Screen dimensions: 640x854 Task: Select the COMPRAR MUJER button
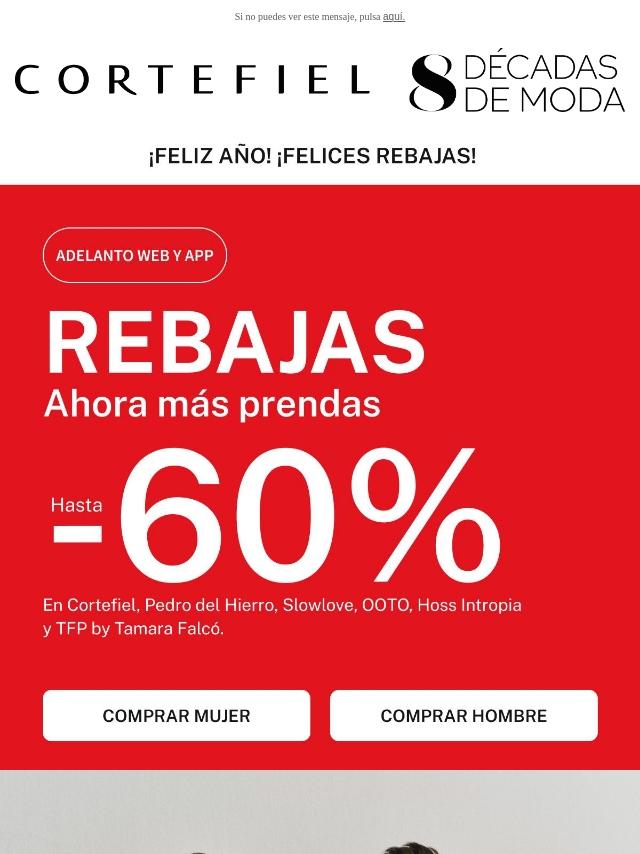pyautogui.click(x=176, y=716)
